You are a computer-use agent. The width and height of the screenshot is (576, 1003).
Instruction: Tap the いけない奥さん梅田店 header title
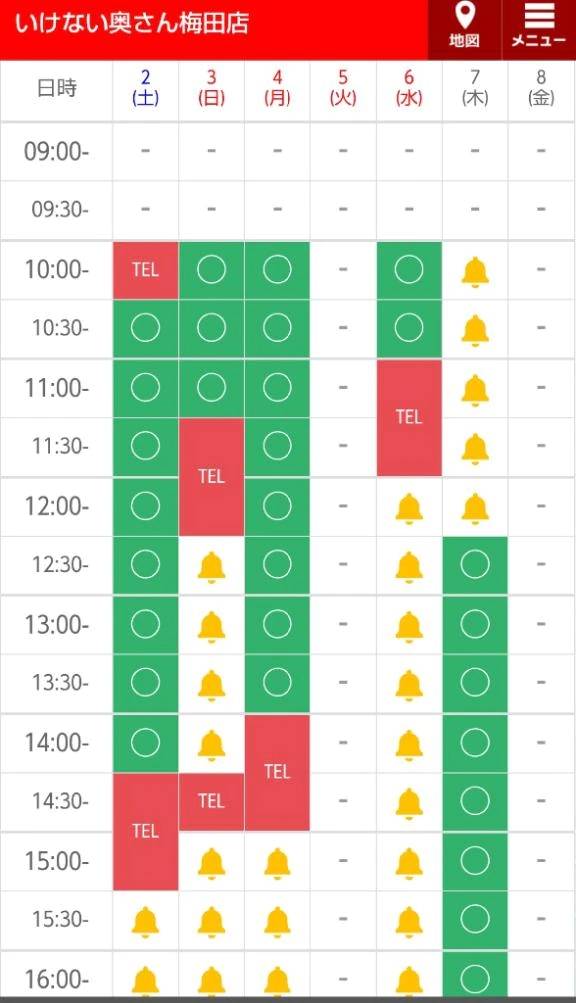coord(132,24)
